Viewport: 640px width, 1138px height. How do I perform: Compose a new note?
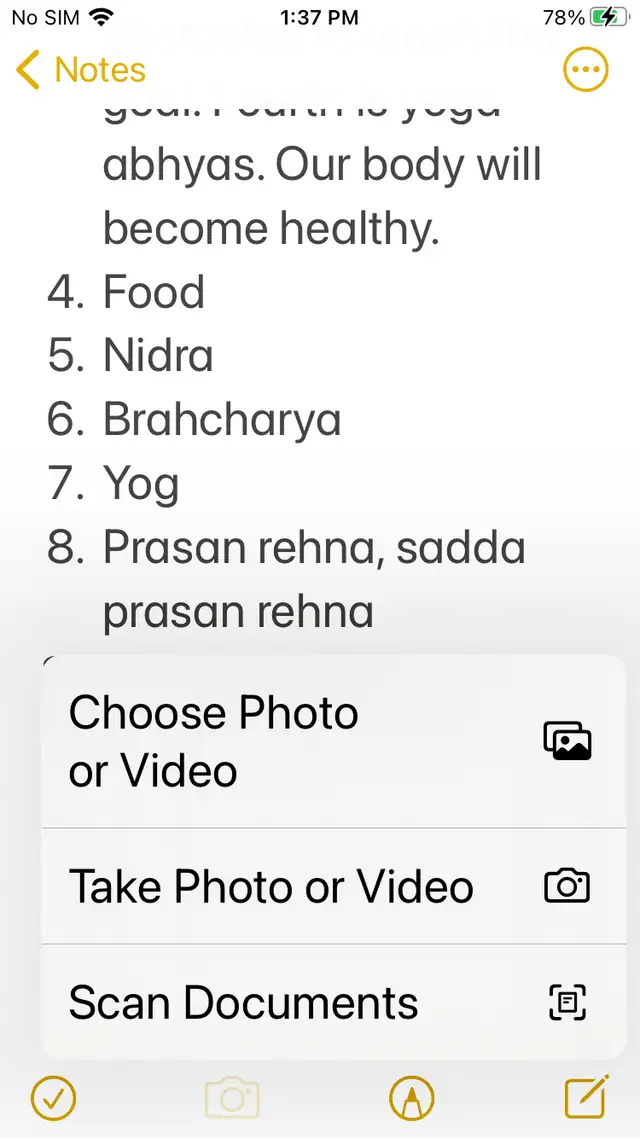586,1096
